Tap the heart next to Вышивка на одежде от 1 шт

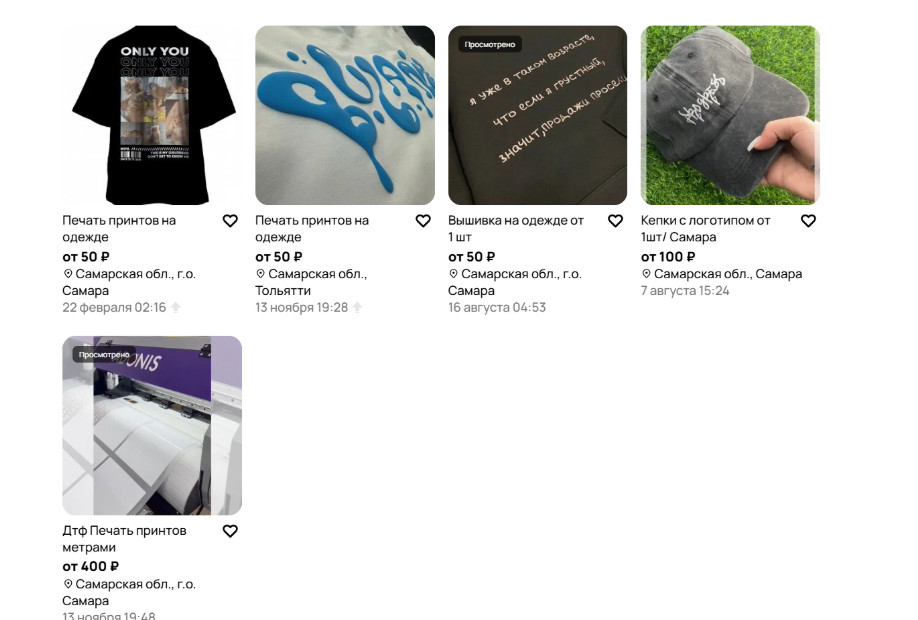click(616, 221)
